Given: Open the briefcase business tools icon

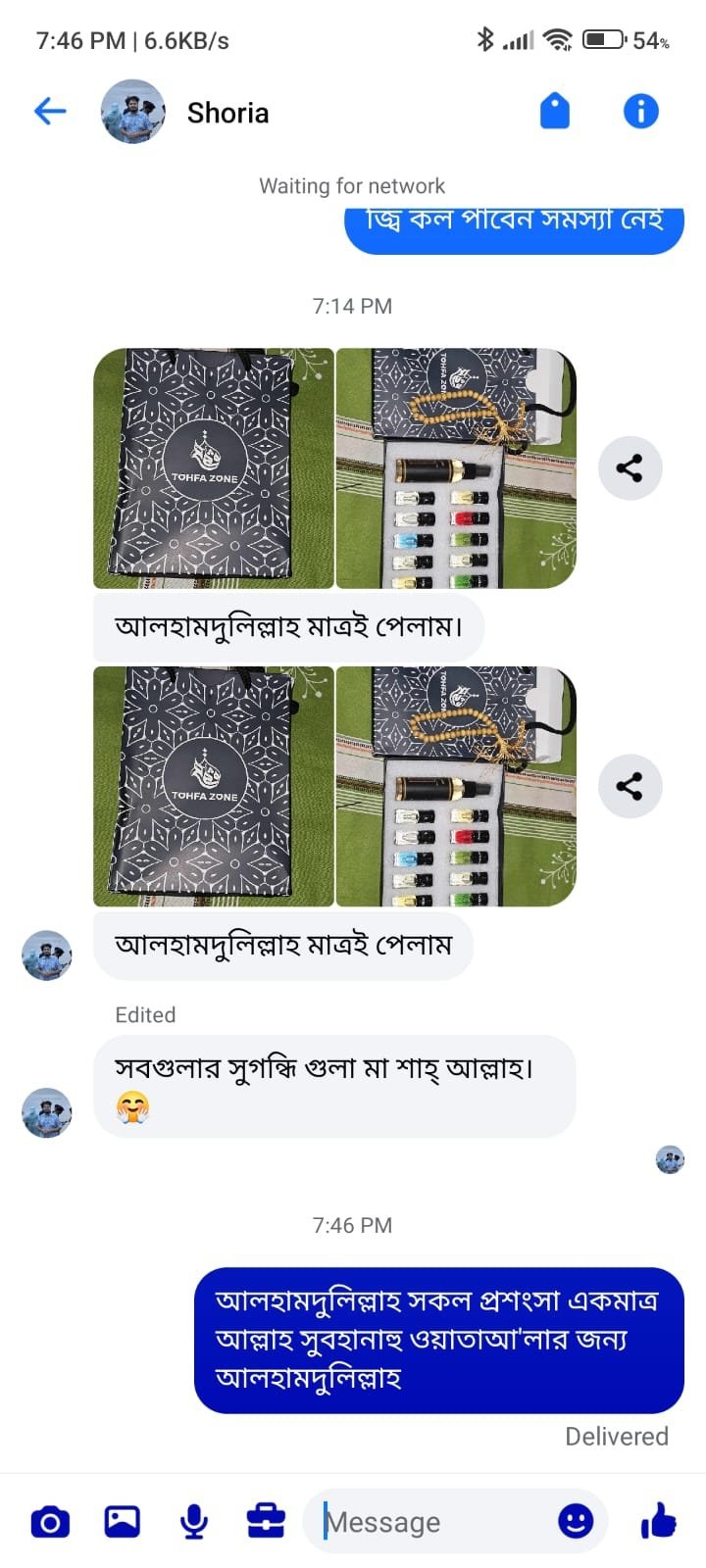Looking at the screenshot, I should click(x=266, y=1522).
